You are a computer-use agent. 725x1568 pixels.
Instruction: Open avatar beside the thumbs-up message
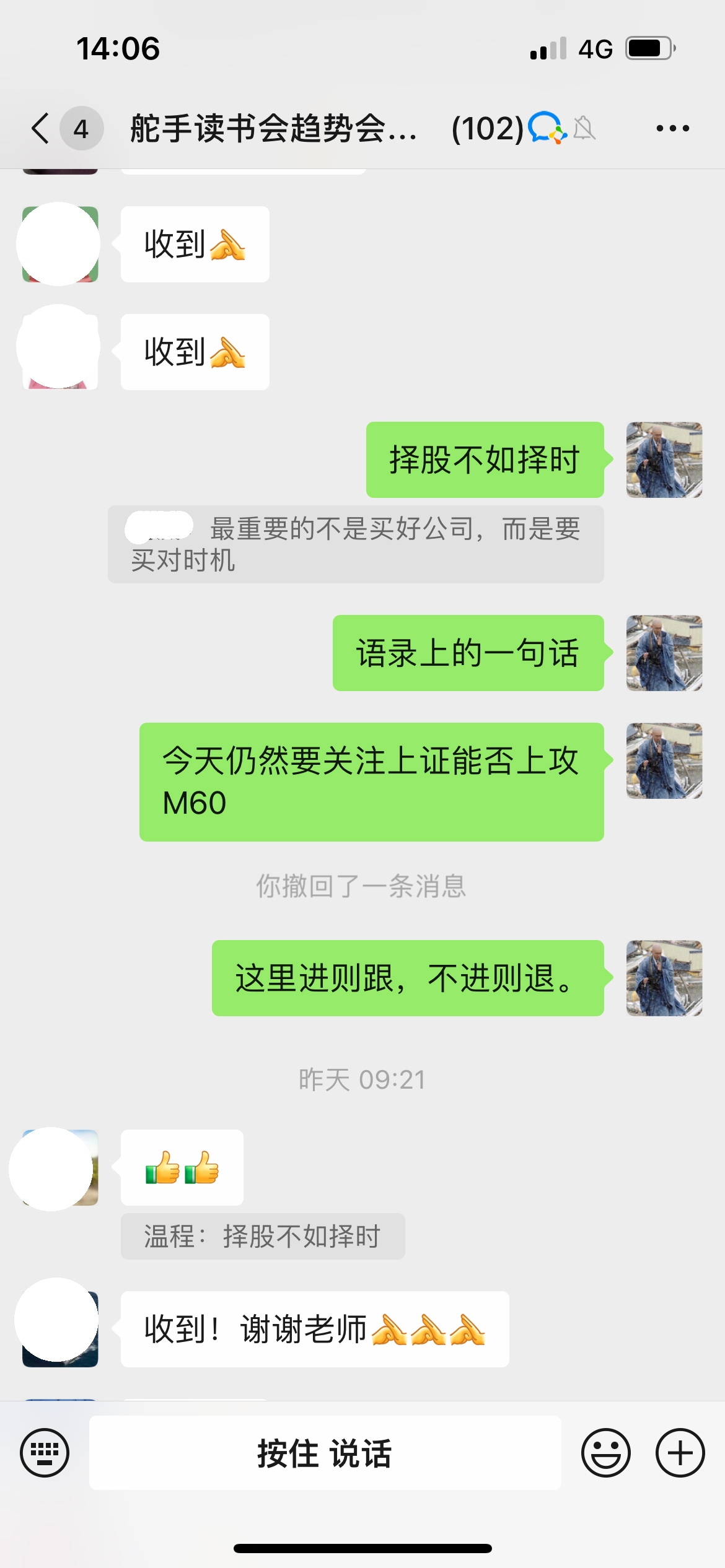click(x=59, y=1168)
